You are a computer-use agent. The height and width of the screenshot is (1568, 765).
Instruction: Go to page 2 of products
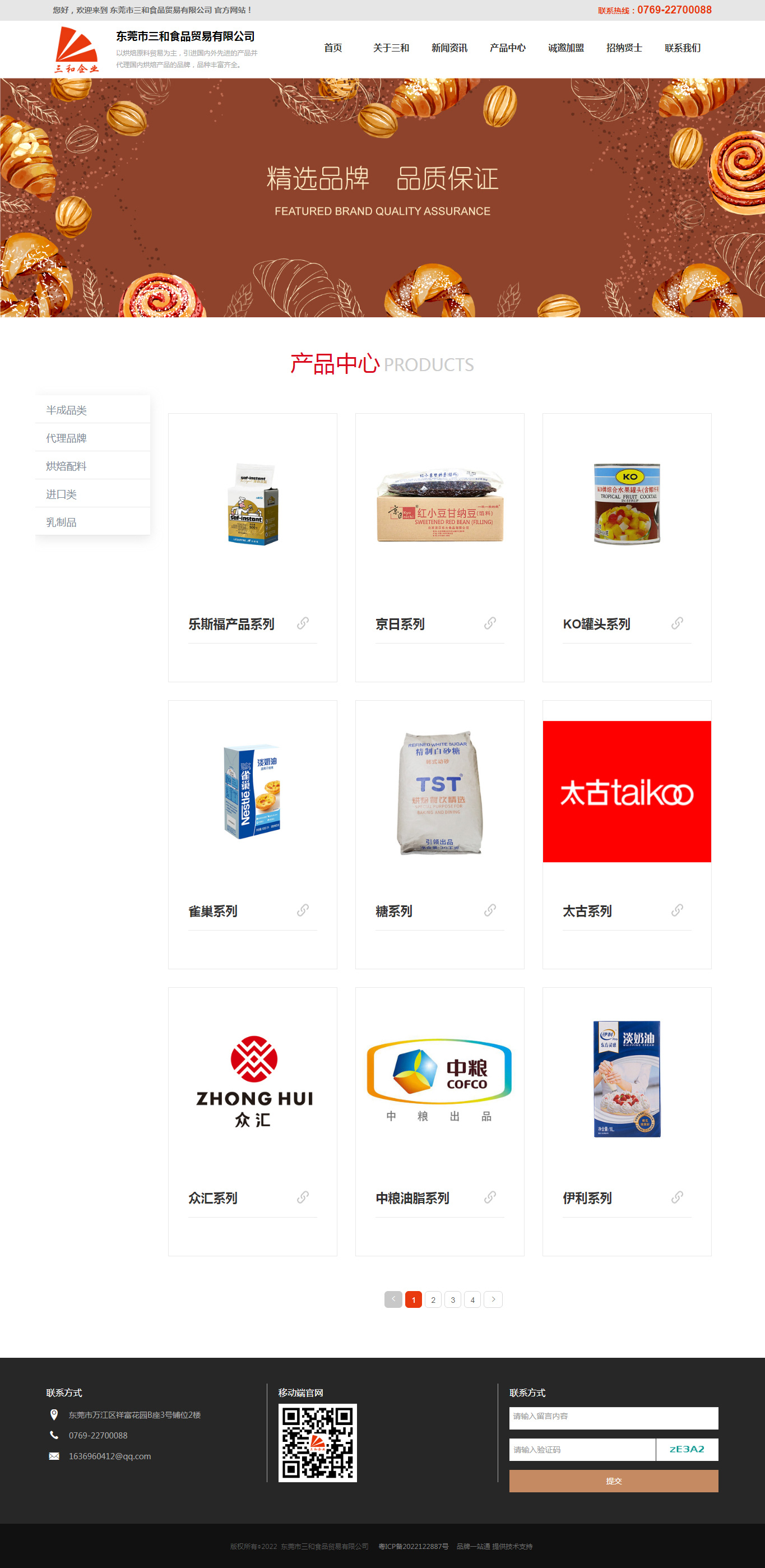click(433, 1299)
